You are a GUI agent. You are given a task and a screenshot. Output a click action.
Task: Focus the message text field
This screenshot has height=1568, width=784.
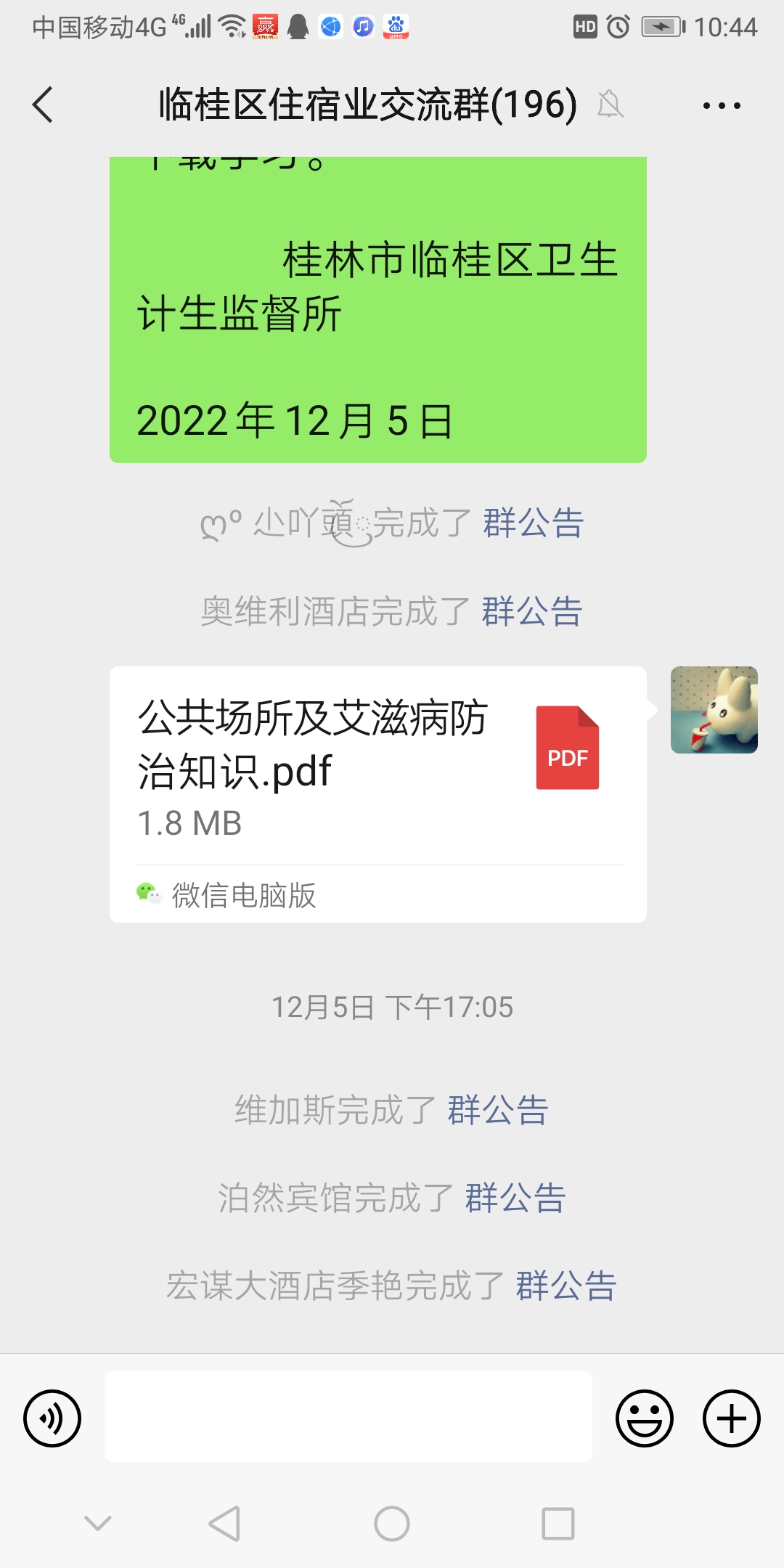click(x=348, y=1416)
